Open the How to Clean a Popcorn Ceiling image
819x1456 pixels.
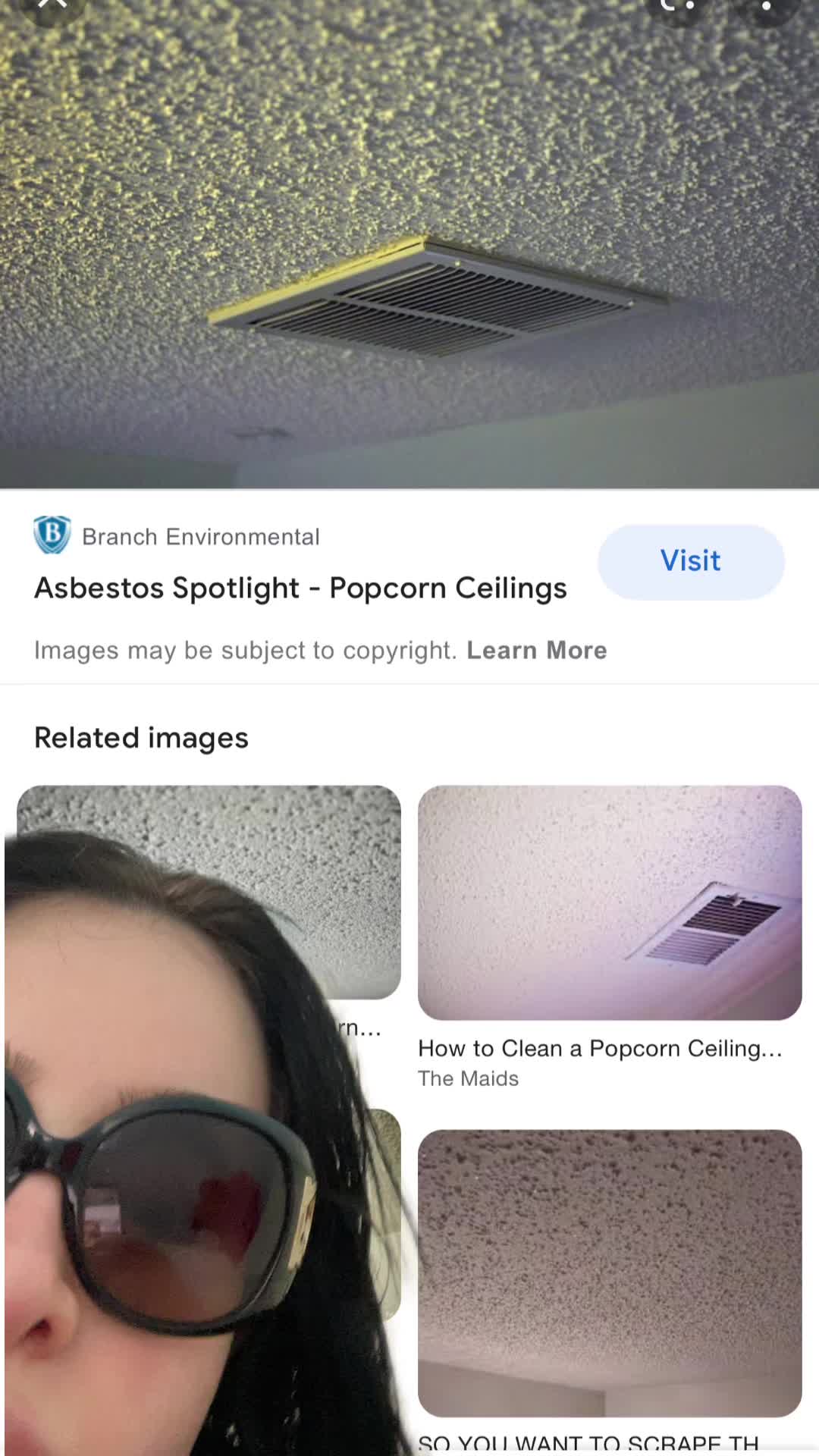pyautogui.click(x=610, y=902)
